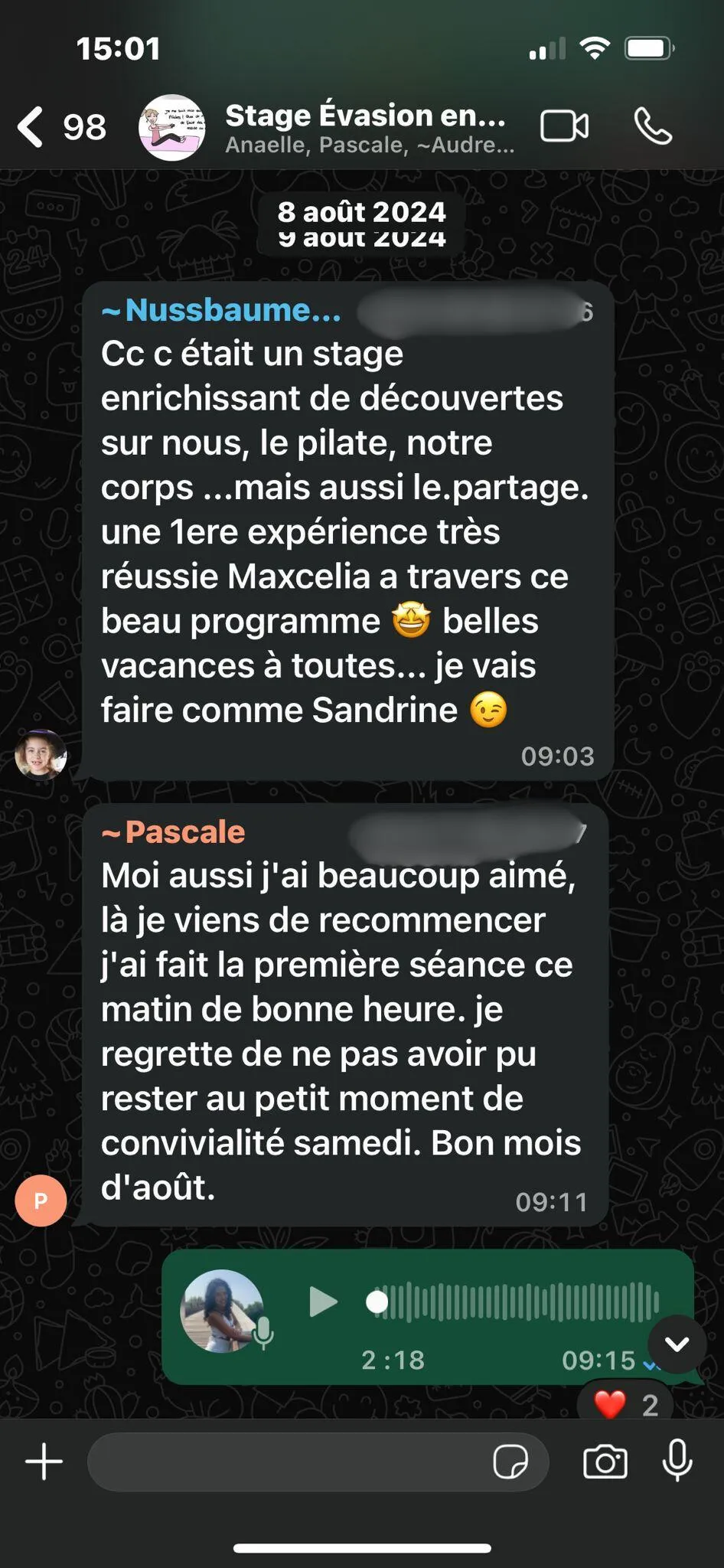Open the attachment plus menu

[x=44, y=1462]
